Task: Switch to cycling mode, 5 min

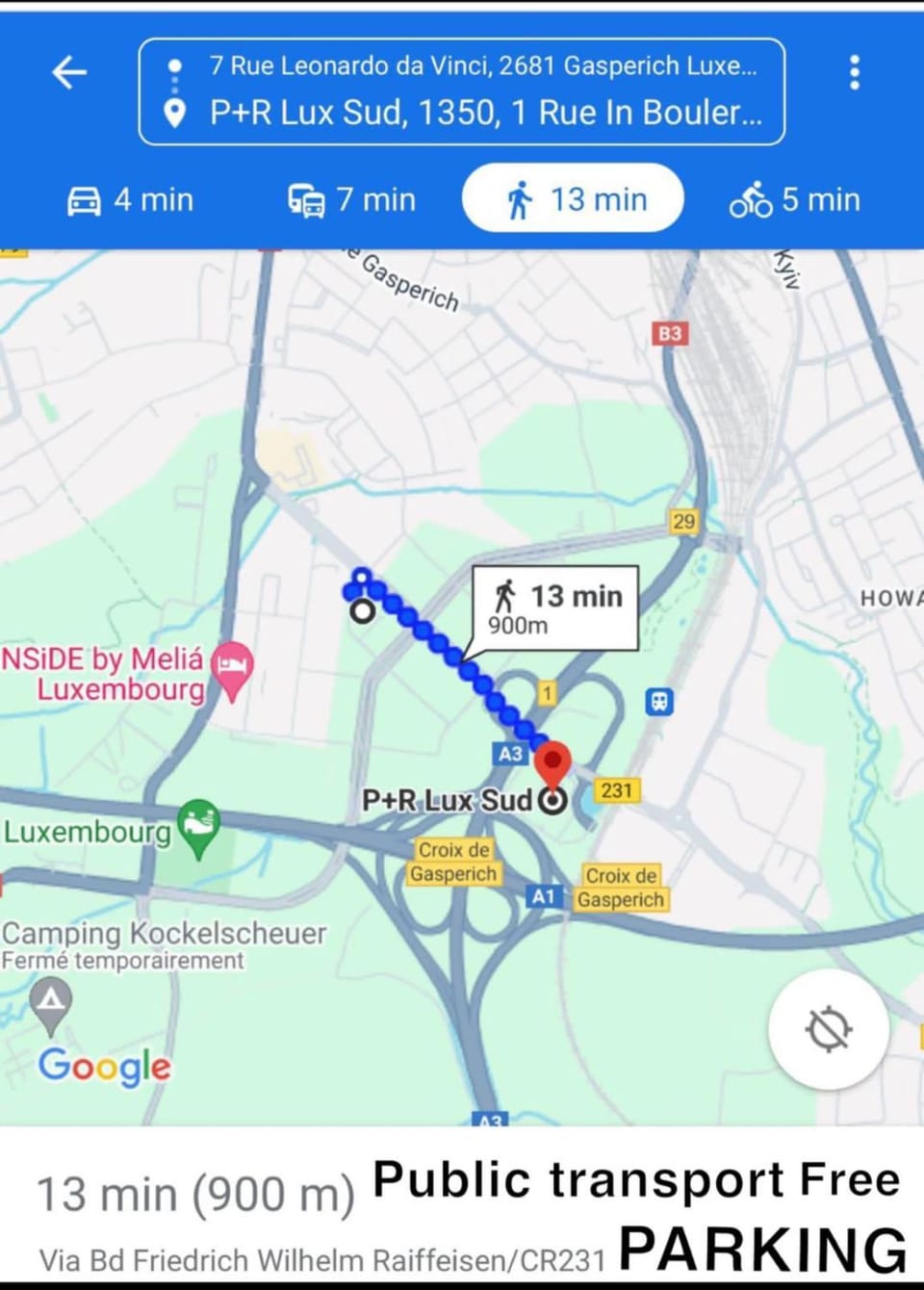Action: 795,200
